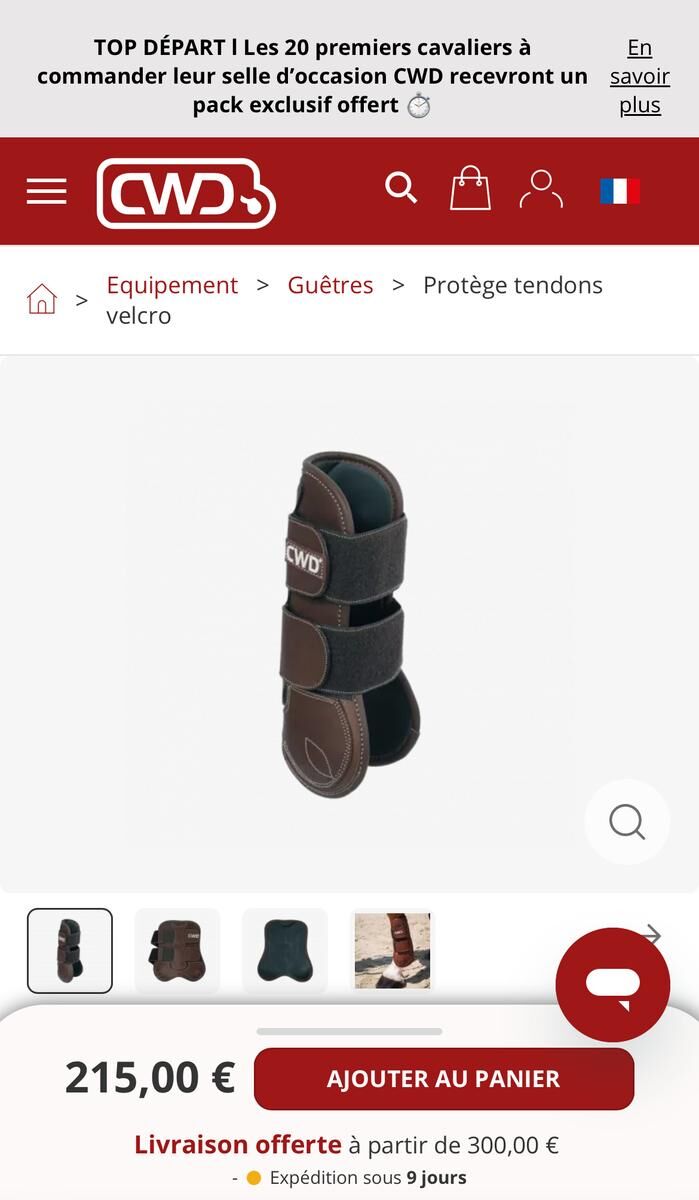
Task: Tap Ajouter au panier
Action: tap(443, 1079)
